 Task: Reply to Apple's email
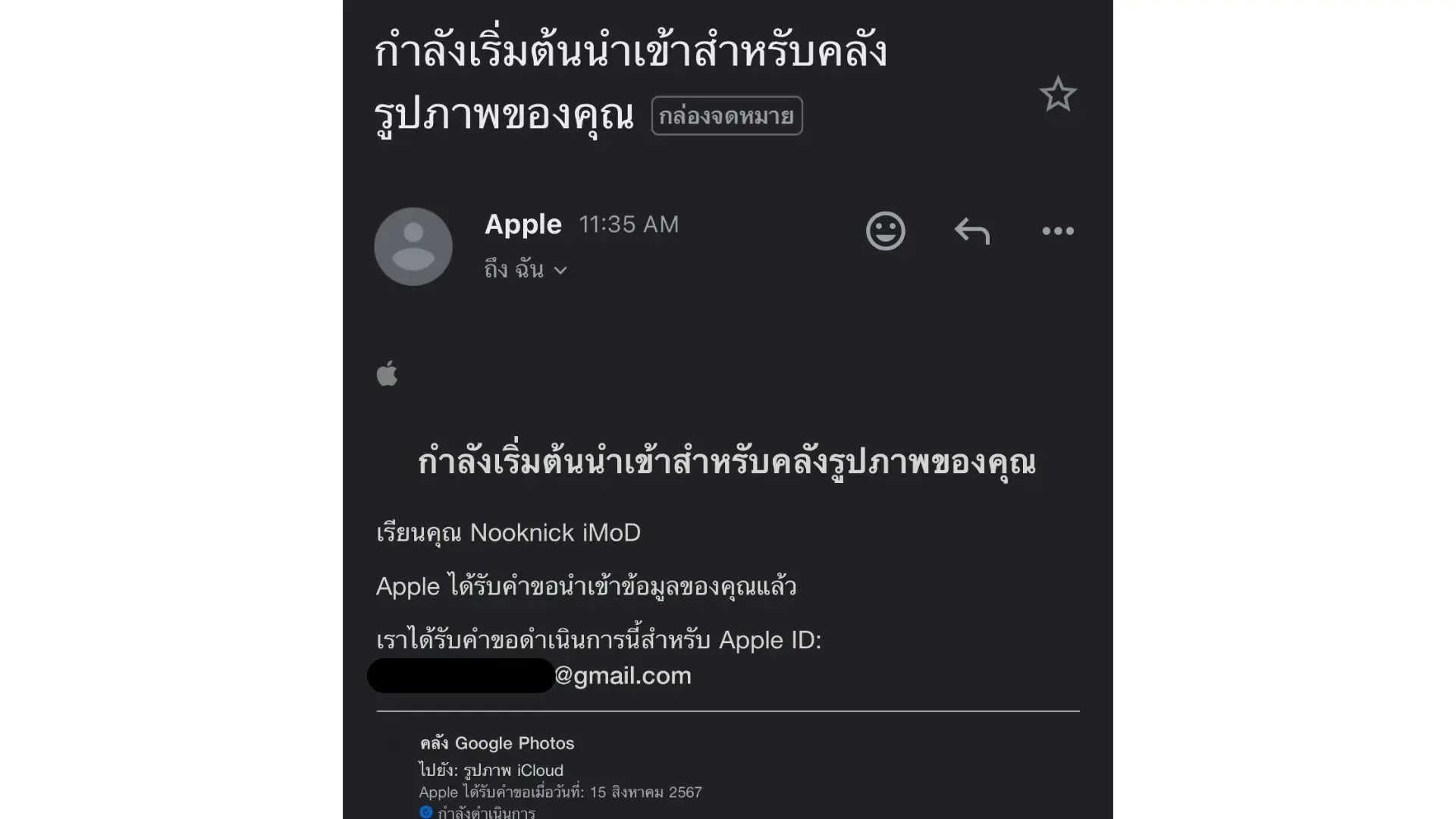tap(971, 231)
